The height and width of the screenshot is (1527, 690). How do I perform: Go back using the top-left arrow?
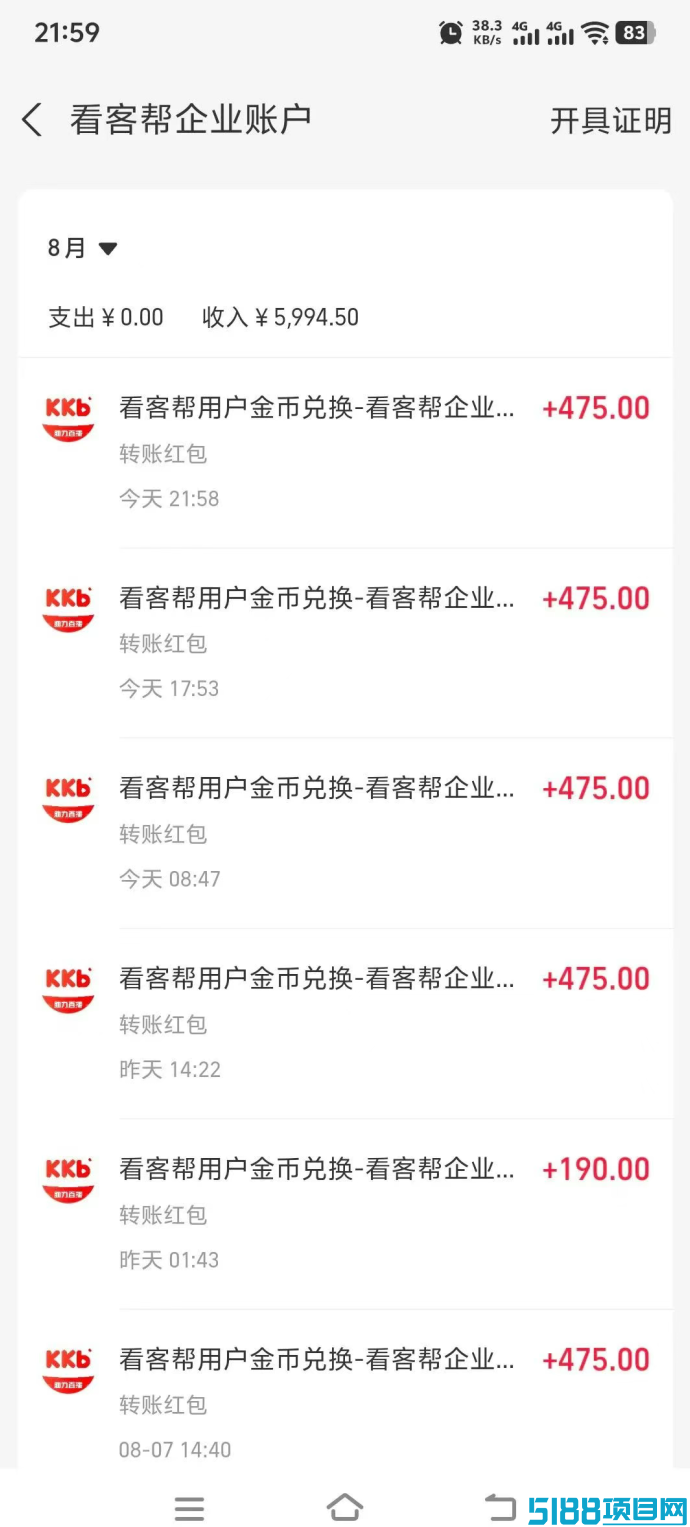coord(32,120)
